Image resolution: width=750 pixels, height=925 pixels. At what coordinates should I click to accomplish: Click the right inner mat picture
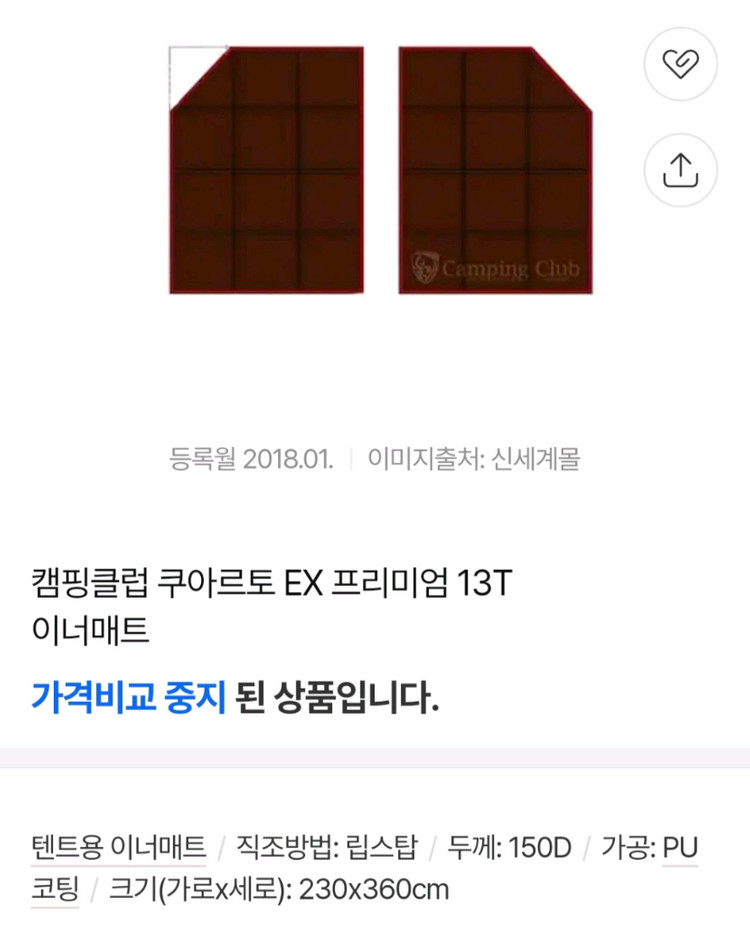pyautogui.click(x=498, y=170)
